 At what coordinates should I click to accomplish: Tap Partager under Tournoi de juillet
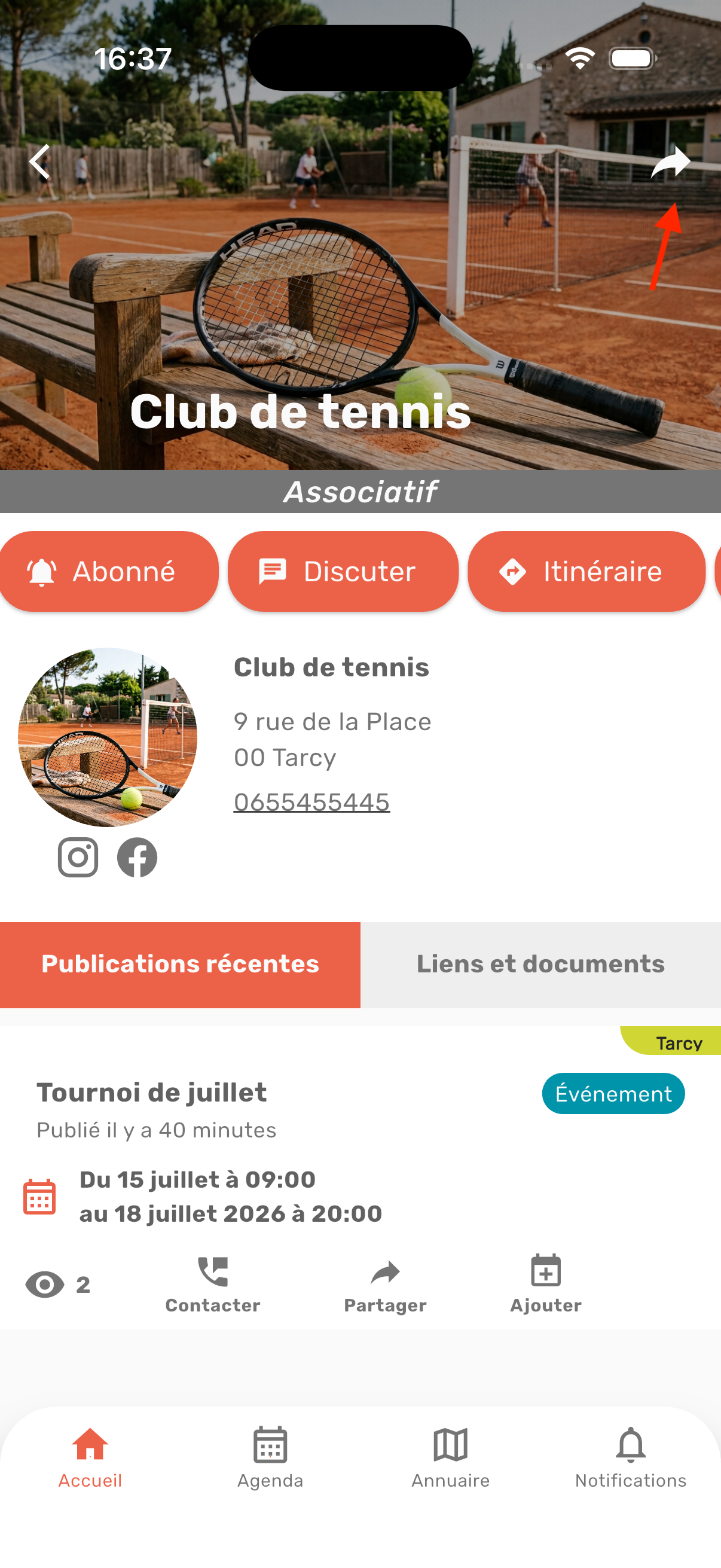(x=385, y=1285)
